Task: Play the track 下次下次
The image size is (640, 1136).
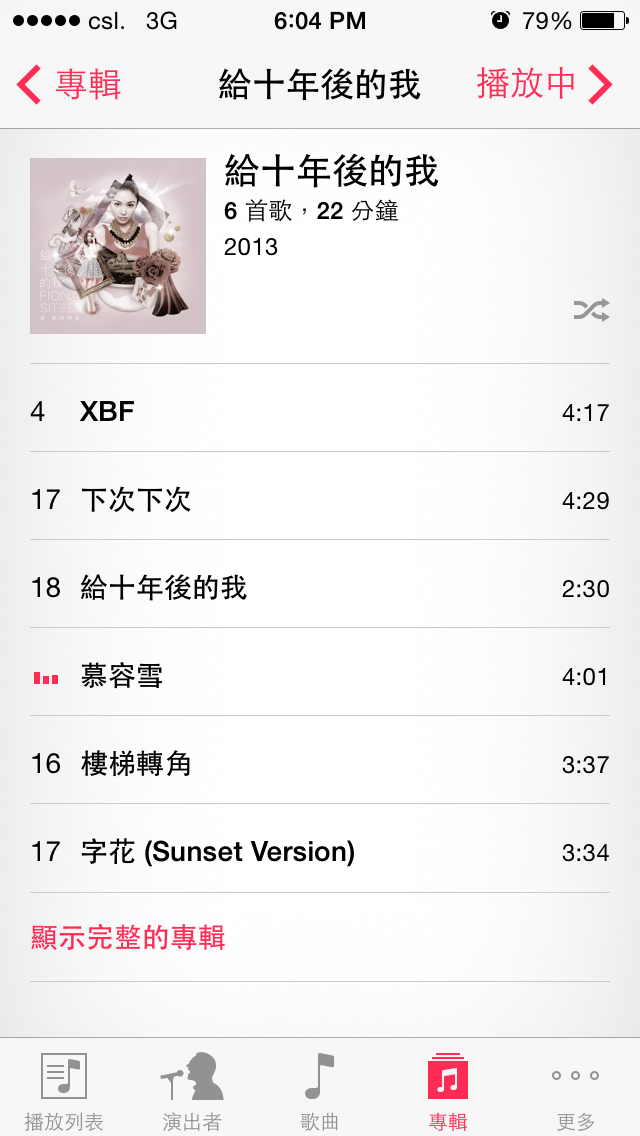Action: 320,500
